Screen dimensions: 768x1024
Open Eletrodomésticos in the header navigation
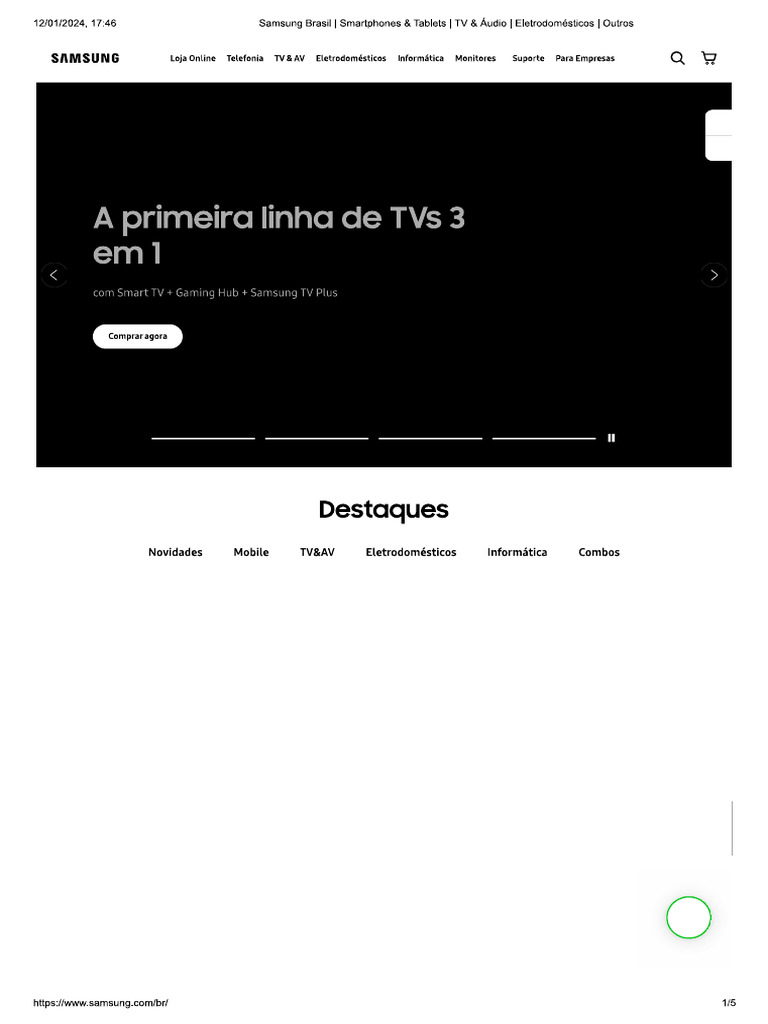click(351, 58)
